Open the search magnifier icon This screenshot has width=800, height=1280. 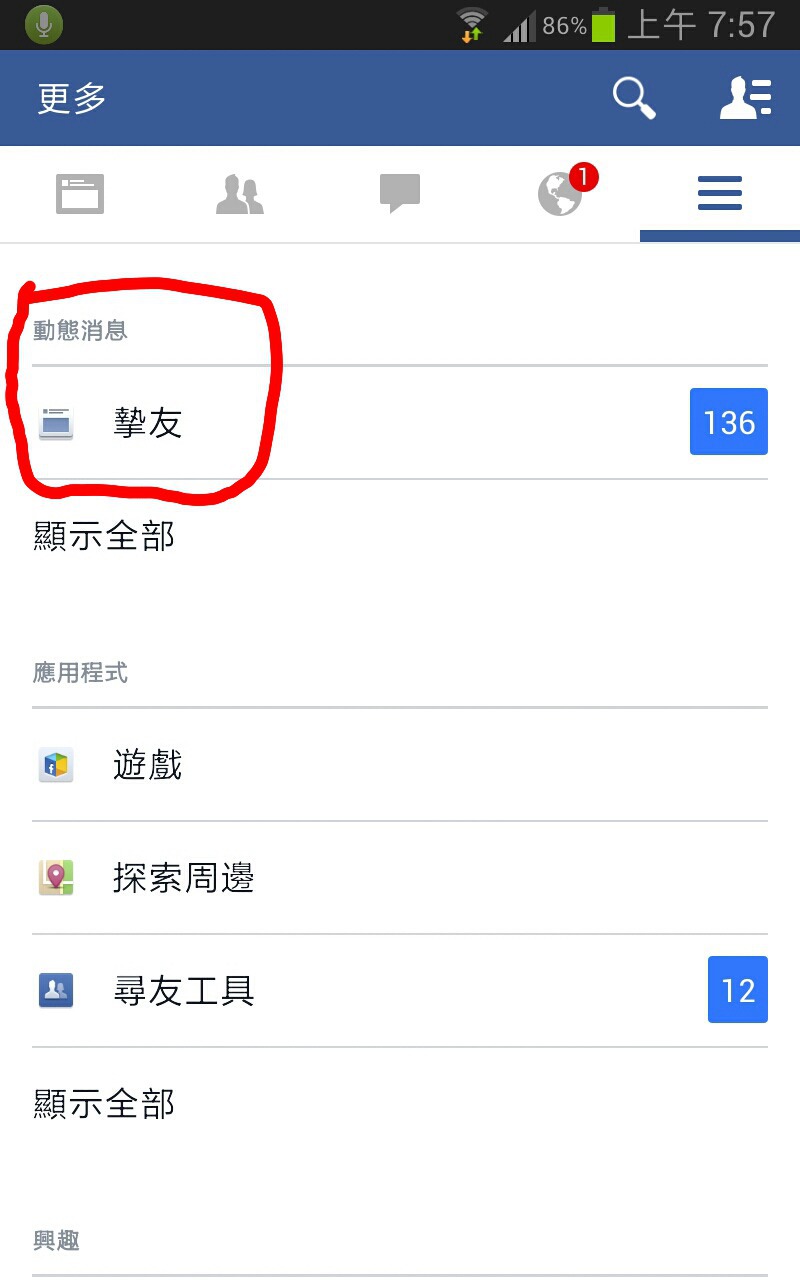634,98
